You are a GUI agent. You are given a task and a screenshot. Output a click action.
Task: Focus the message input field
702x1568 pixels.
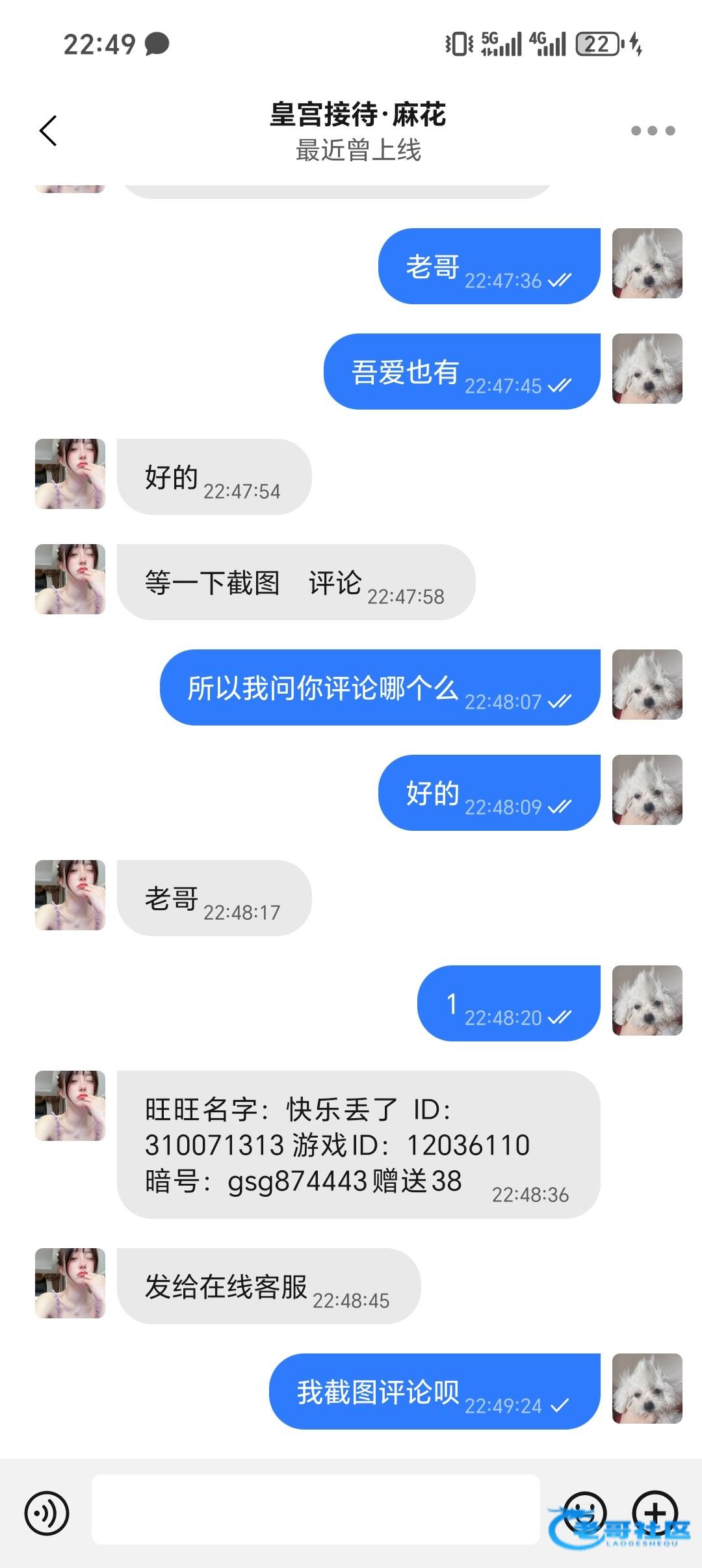point(315,1509)
